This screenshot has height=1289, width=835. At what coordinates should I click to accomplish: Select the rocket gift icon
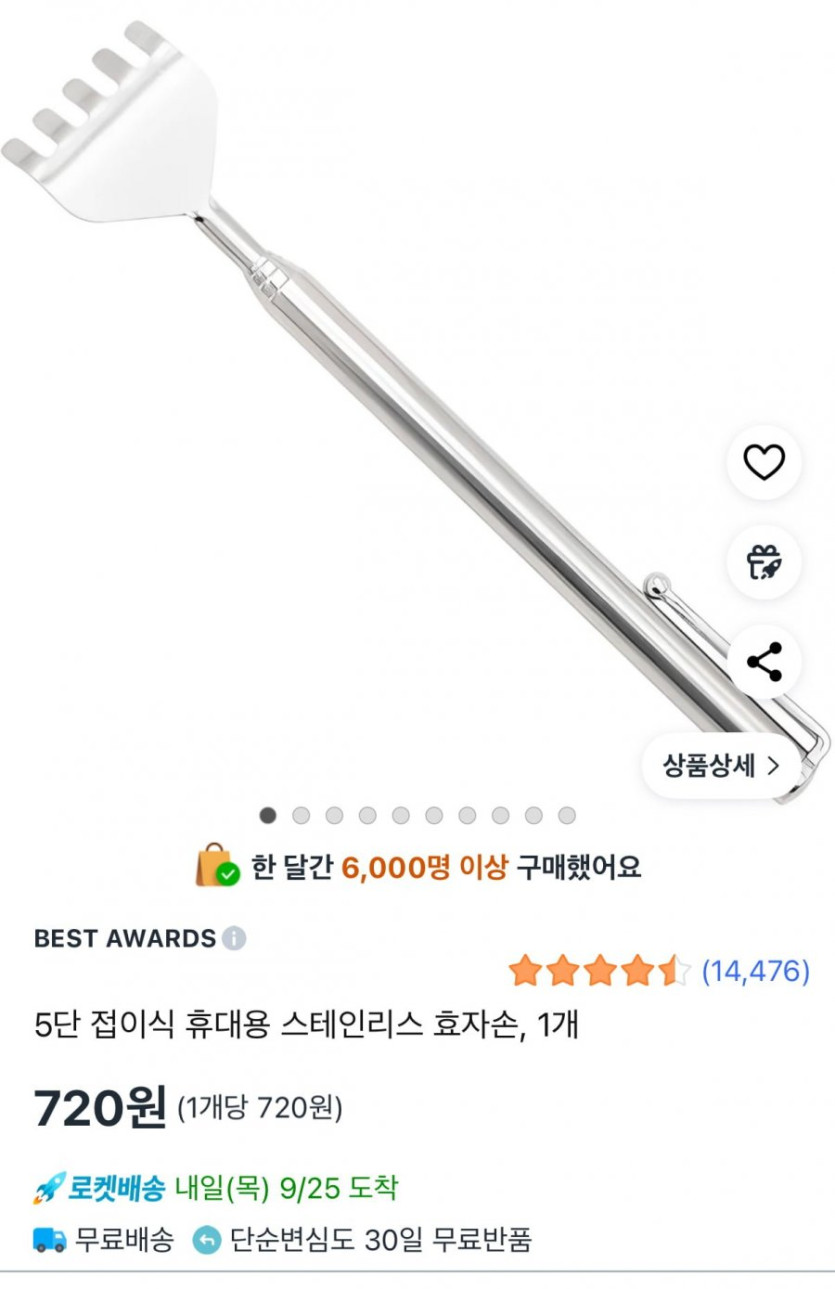(x=765, y=561)
